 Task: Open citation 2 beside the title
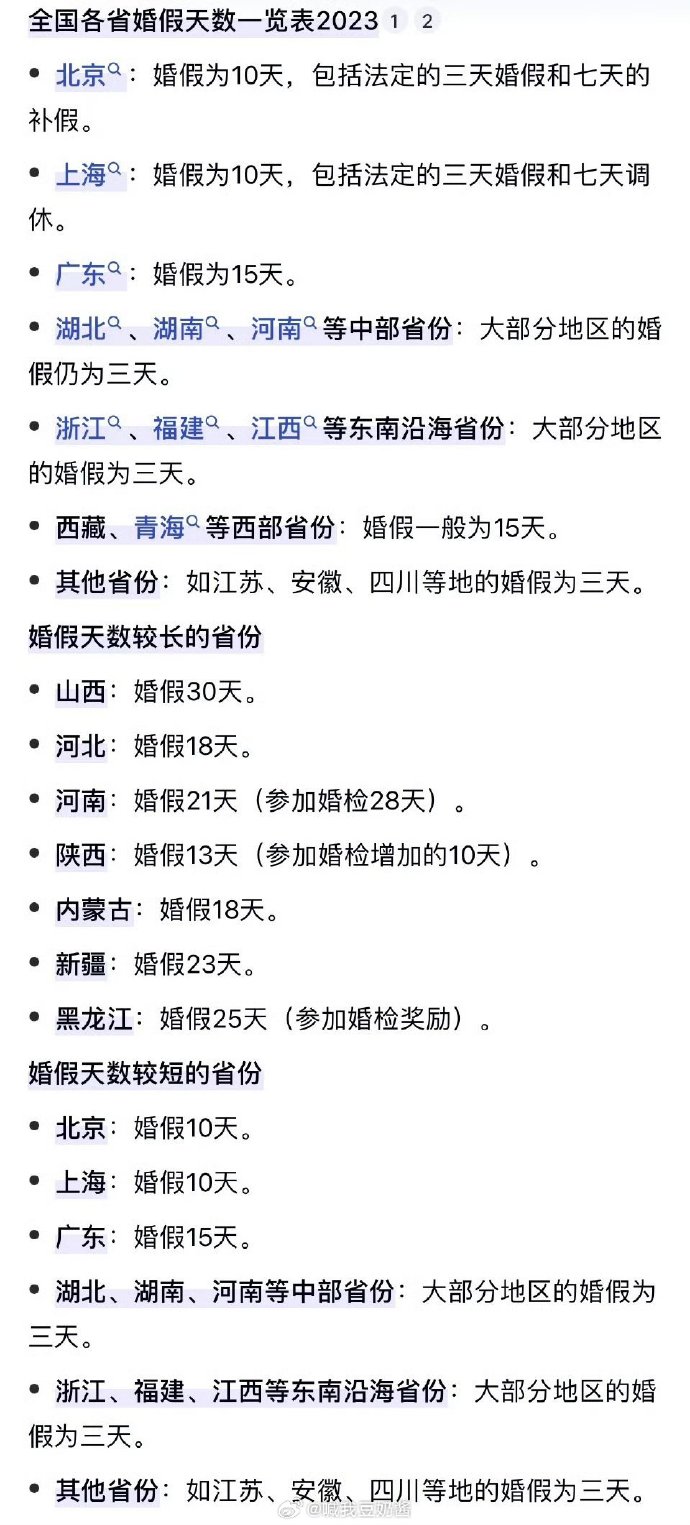tap(427, 21)
